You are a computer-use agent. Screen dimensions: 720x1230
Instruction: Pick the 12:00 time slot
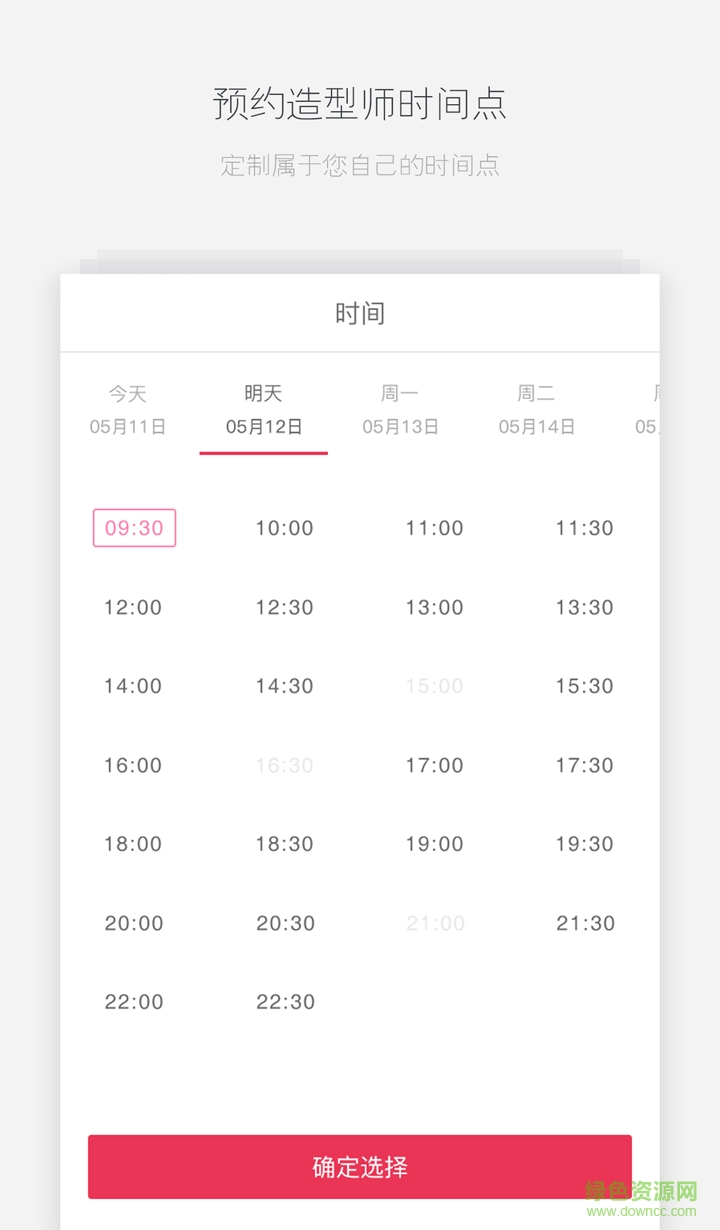(x=133, y=606)
